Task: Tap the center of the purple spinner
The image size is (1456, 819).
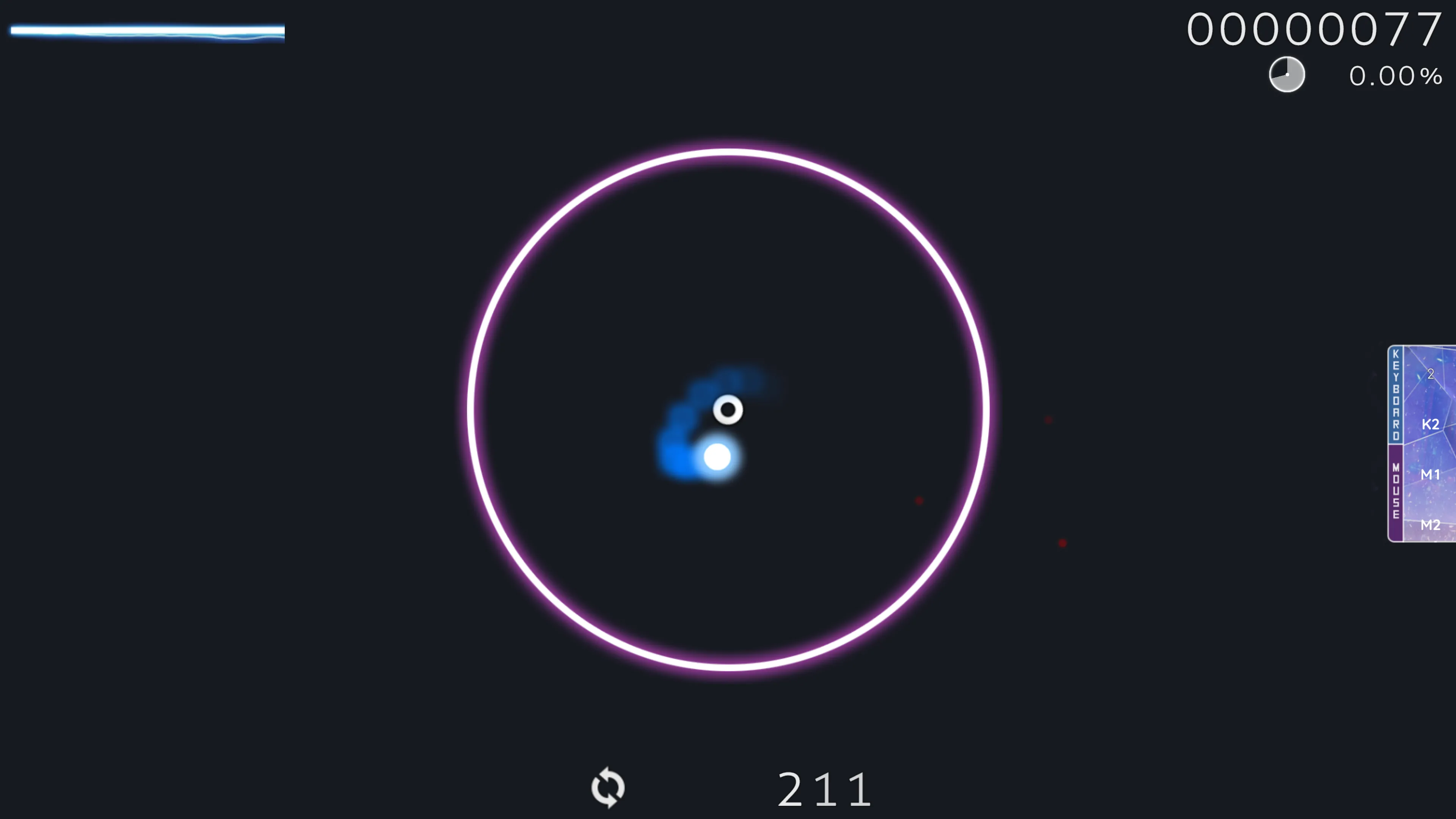Action: tap(728, 410)
